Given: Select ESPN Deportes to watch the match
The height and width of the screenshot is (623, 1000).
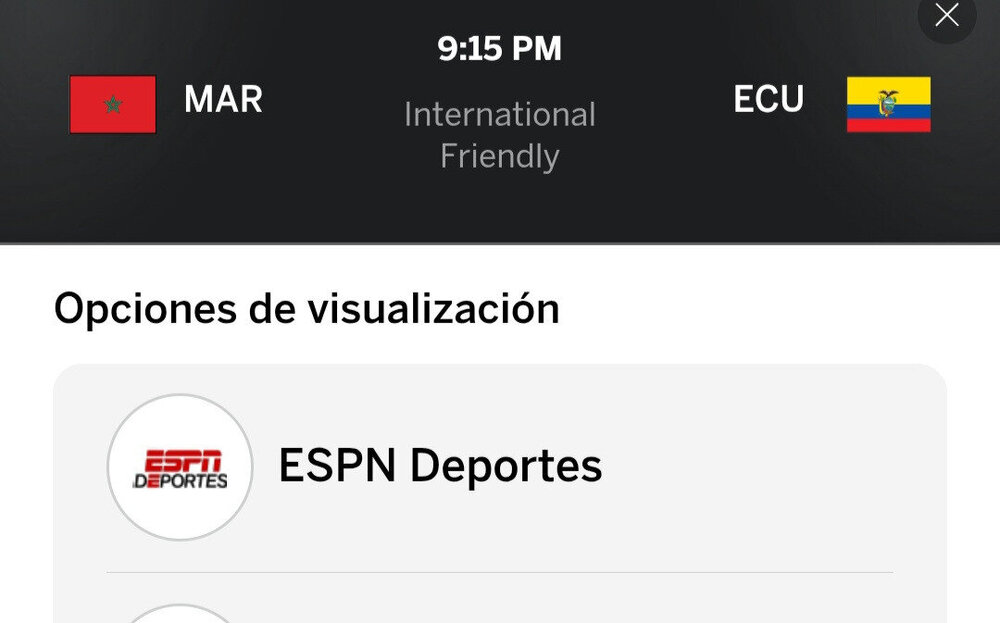Looking at the screenshot, I should coord(440,467).
